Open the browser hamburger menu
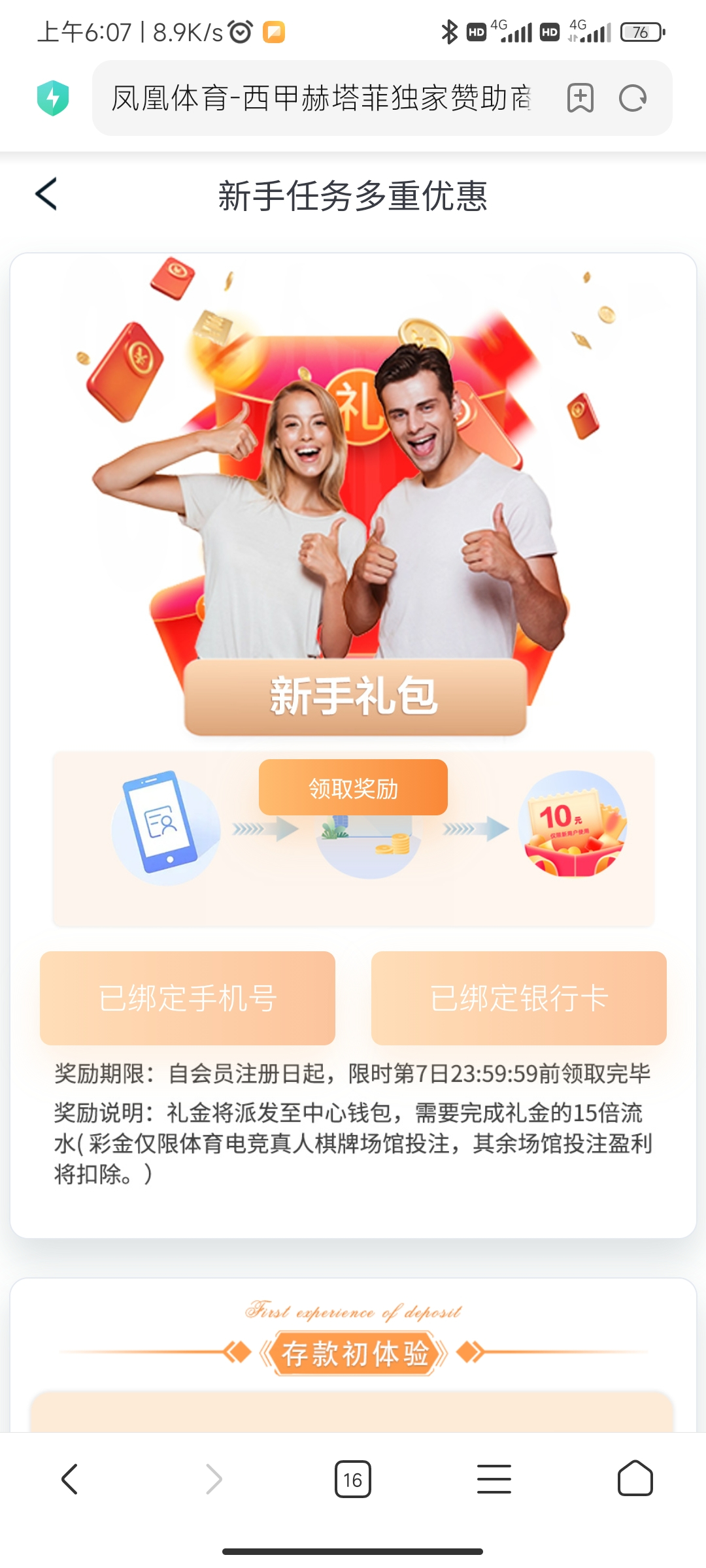 pos(494,1479)
